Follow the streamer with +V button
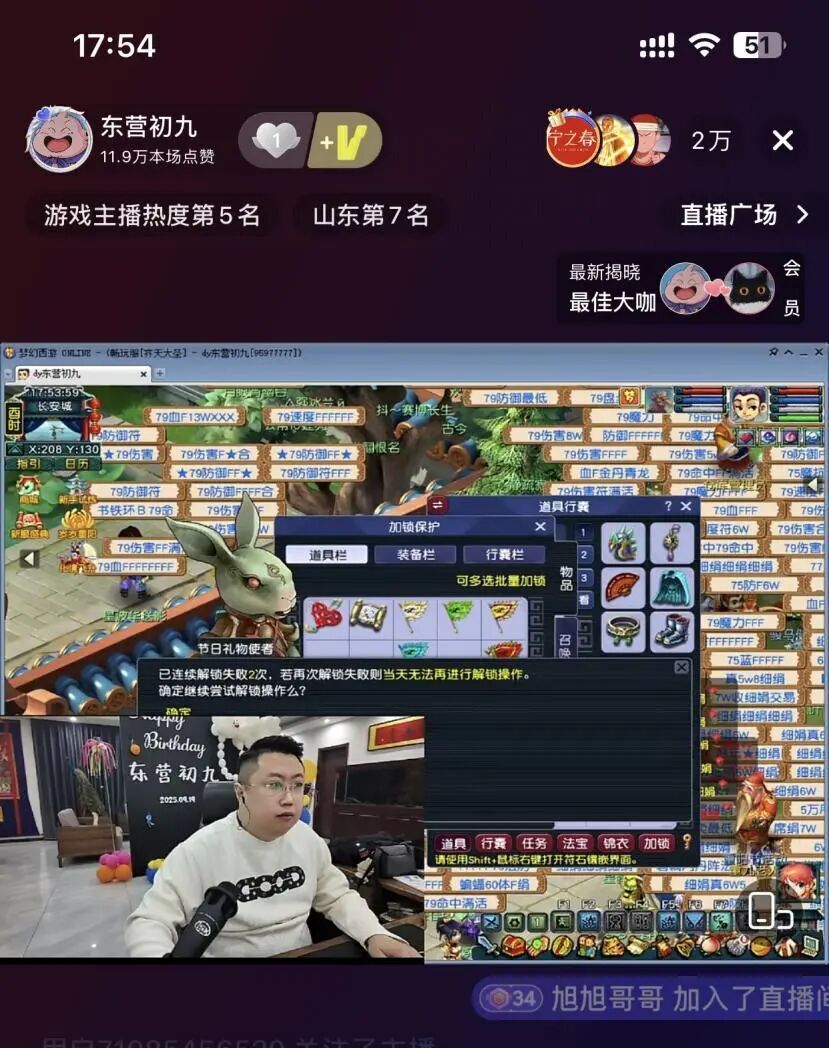829x1048 pixels. coord(347,140)
